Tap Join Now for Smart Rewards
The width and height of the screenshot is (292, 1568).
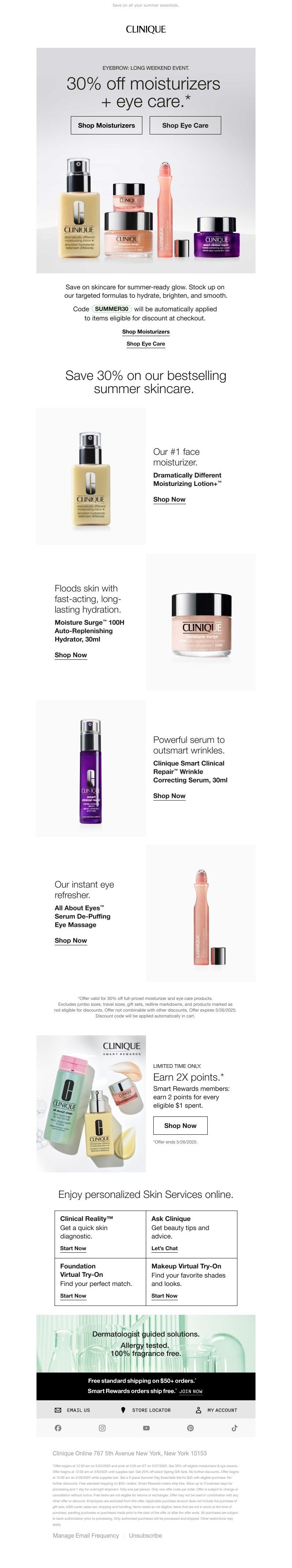click(191, 1392)
